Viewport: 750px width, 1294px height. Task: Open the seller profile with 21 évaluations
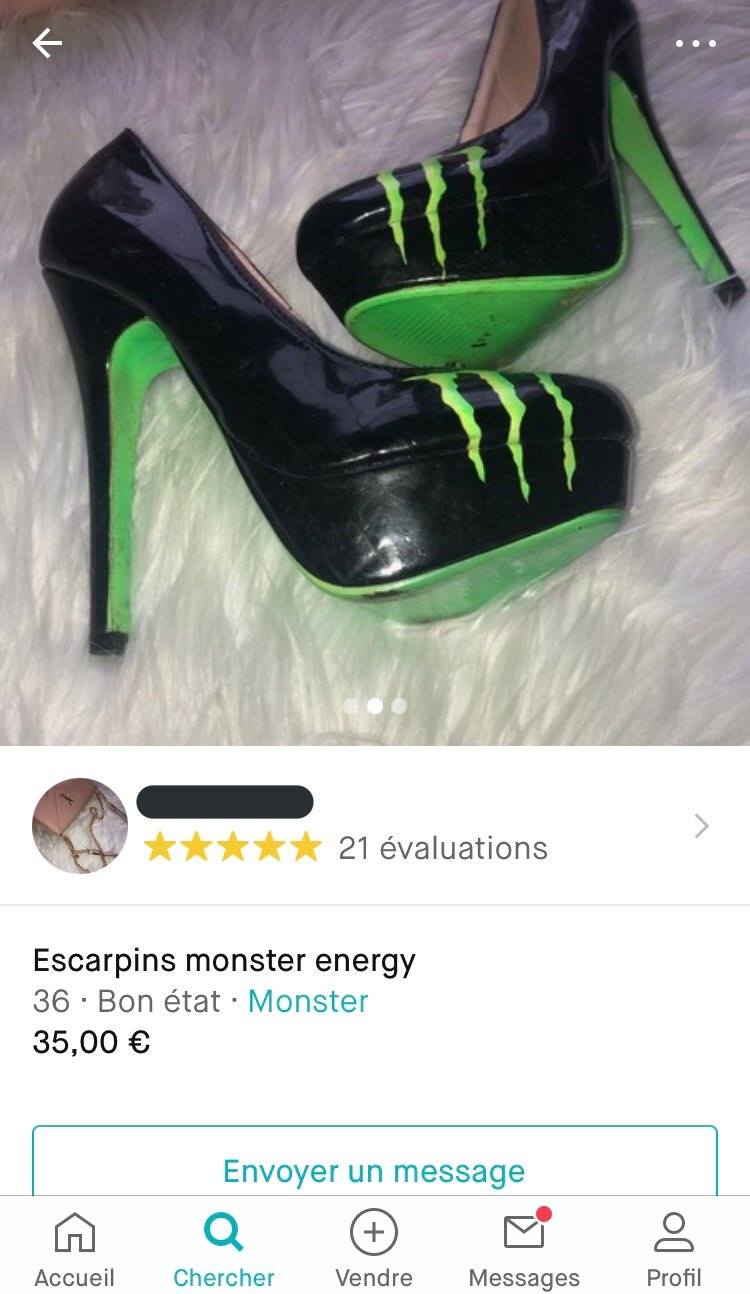[x=375, y=826]
